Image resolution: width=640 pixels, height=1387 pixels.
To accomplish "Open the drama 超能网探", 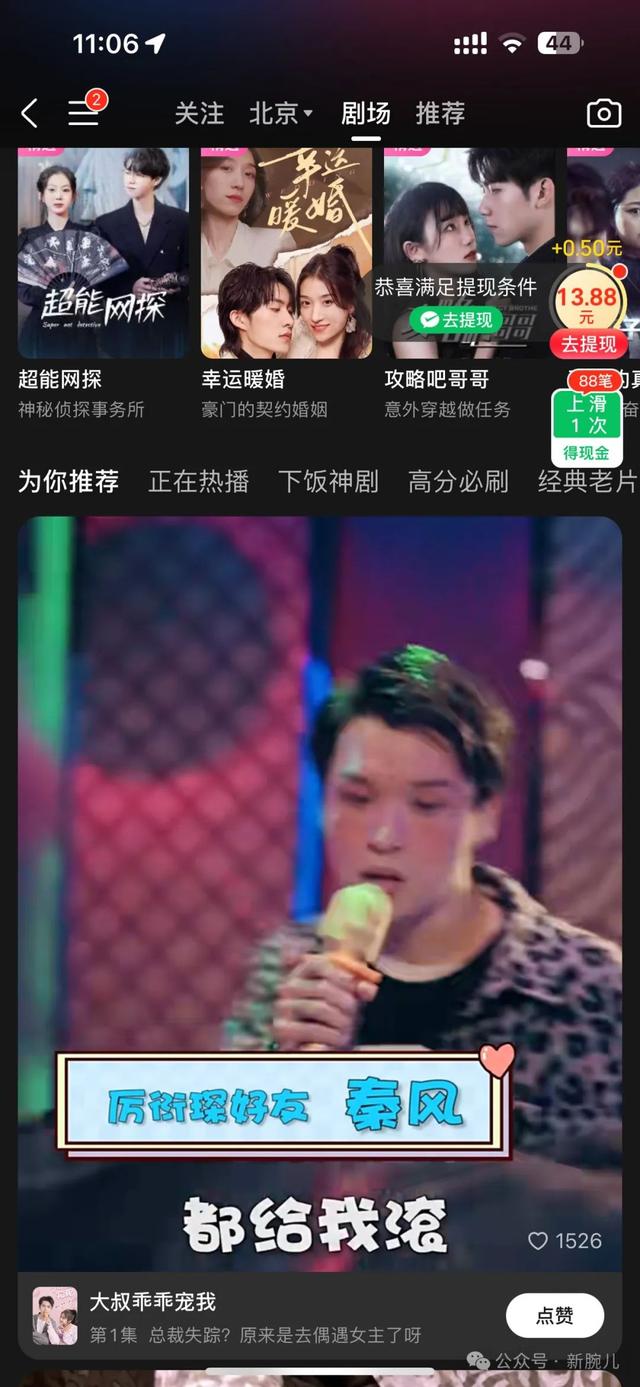I will [x=103, y=255].
